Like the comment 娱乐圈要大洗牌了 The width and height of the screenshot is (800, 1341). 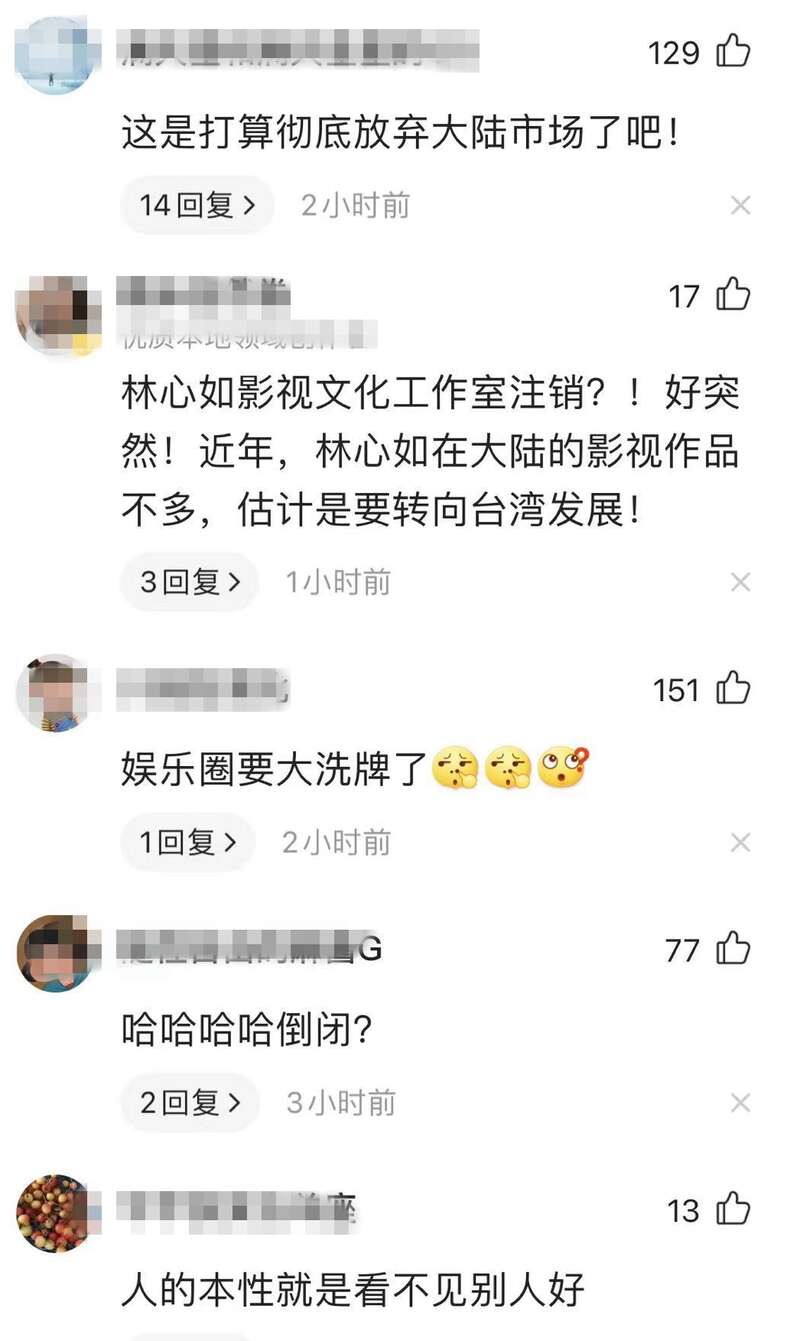point(733,689)
